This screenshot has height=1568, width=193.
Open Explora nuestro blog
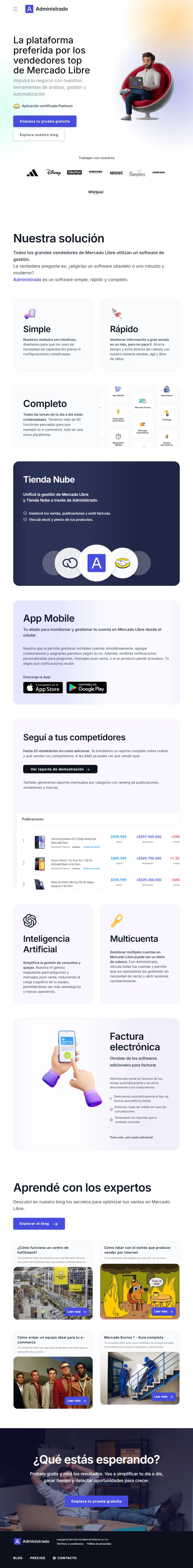click(39, 135)
